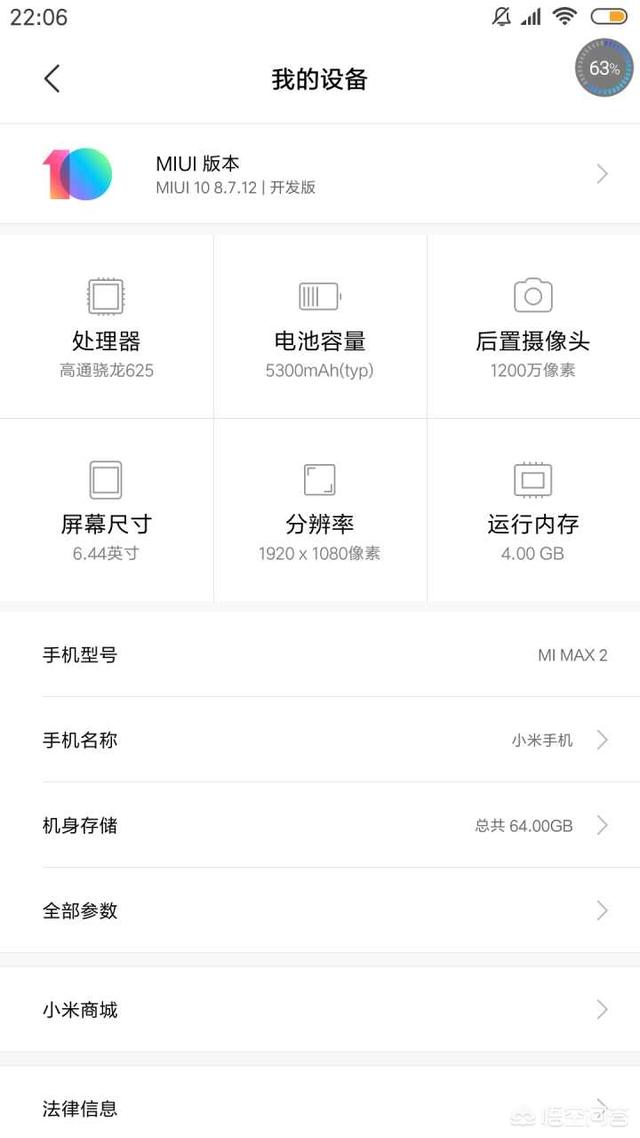
Task: Open 小米商城
Action: [320, 1009]
